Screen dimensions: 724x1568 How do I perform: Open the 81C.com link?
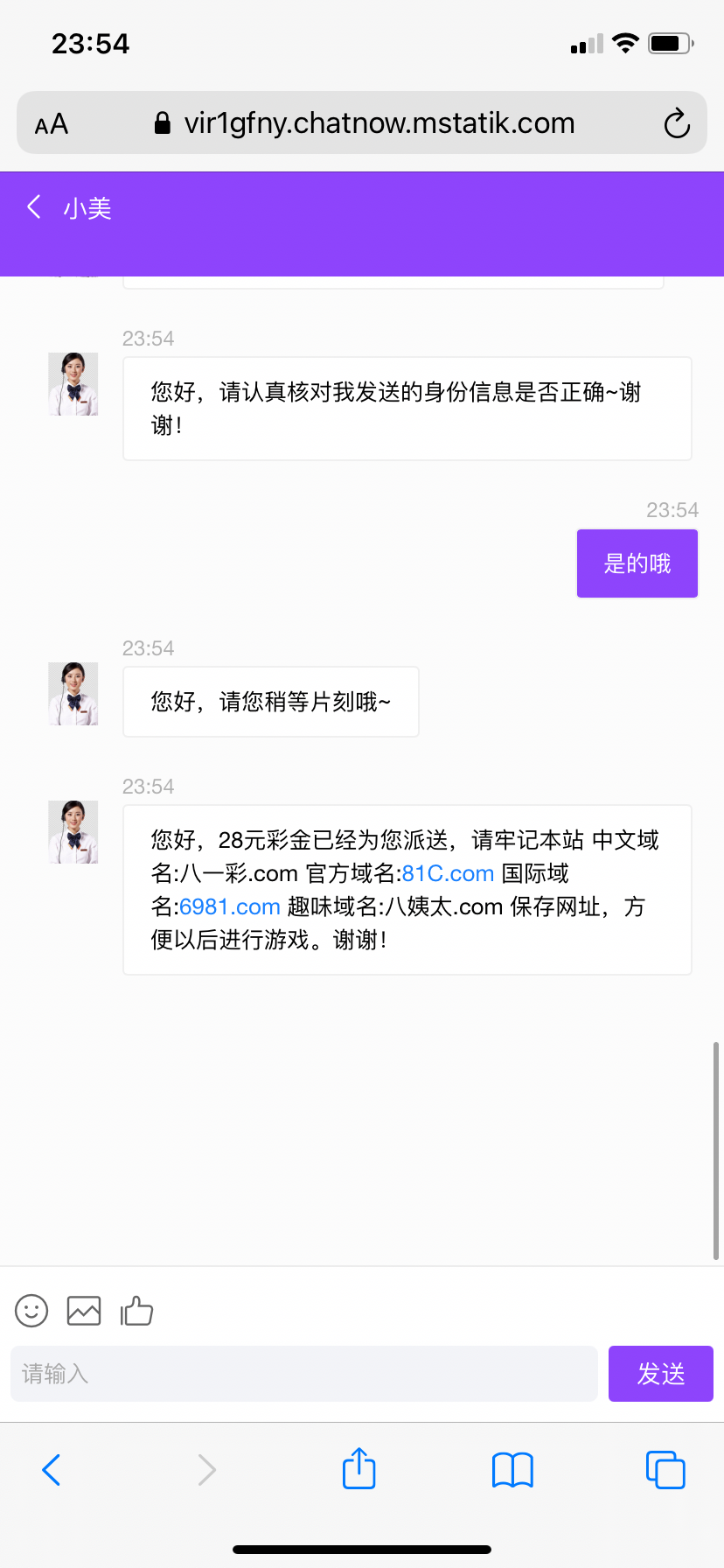click(448, 873)
